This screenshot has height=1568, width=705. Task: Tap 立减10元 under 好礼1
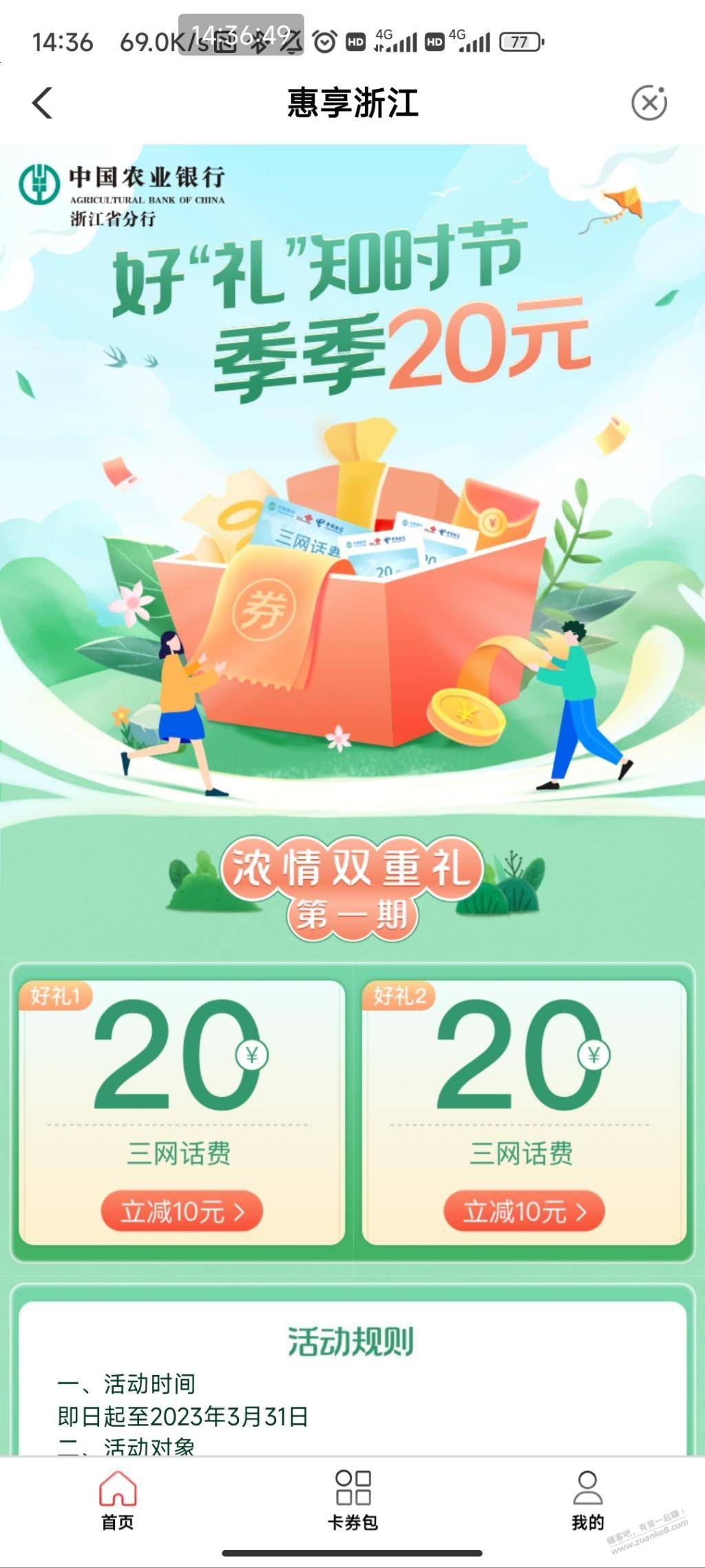[x=182, y=1211]
